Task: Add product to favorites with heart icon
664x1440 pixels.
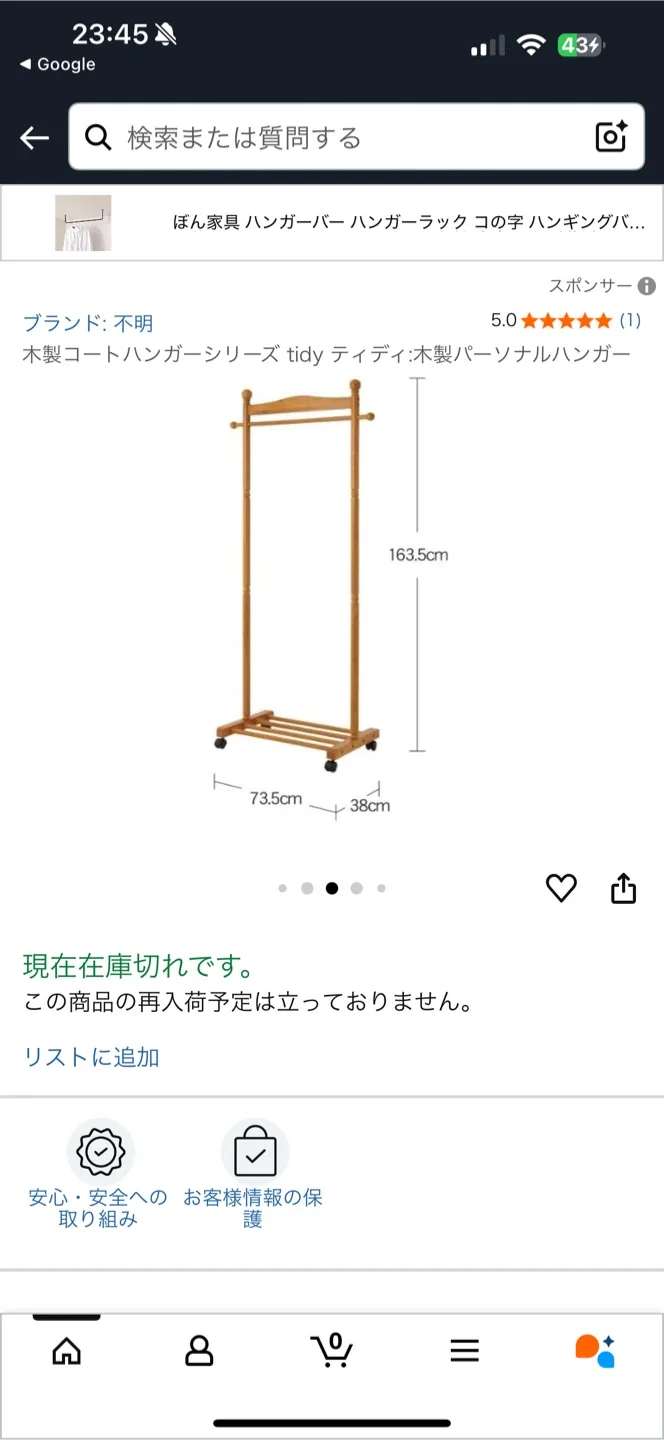Action: [x=561, y=888]
